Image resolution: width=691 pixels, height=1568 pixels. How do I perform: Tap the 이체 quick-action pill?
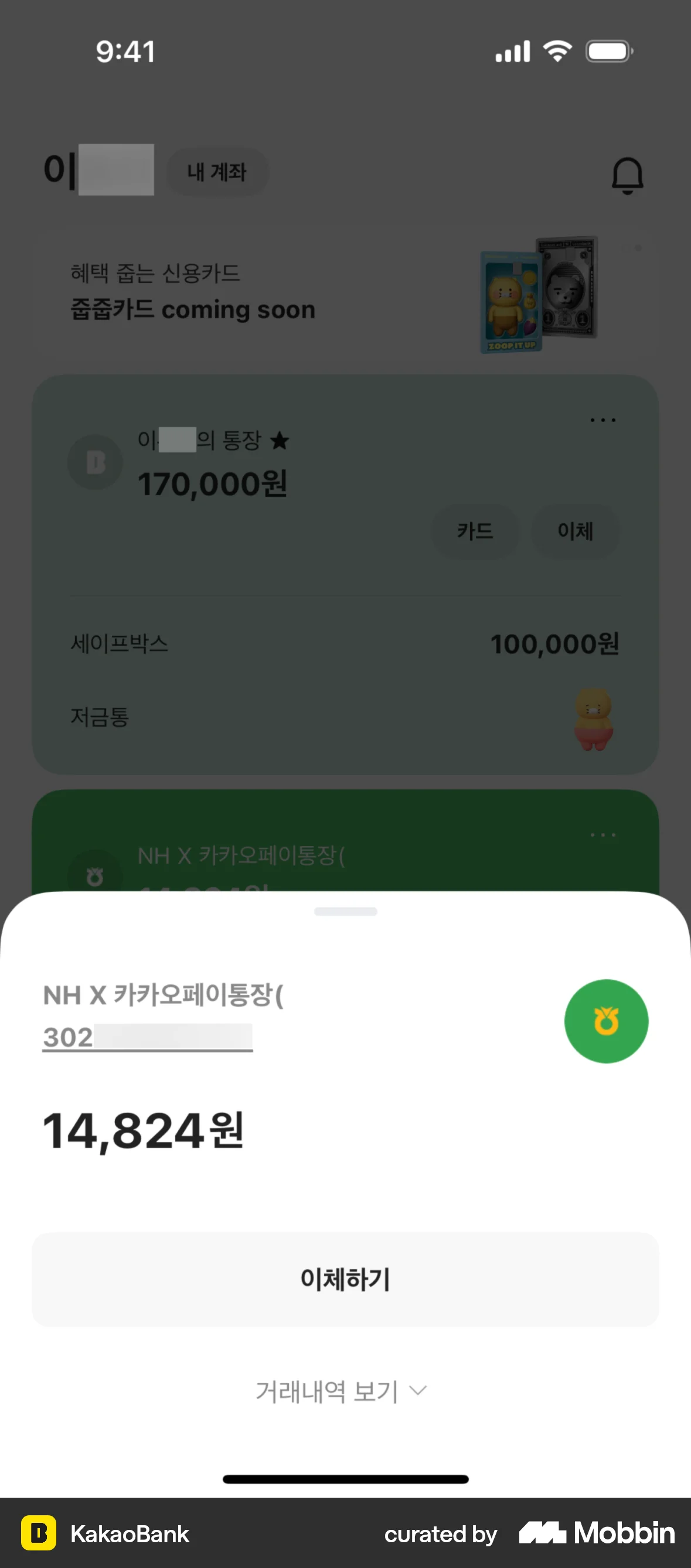(x=576, y=531)
